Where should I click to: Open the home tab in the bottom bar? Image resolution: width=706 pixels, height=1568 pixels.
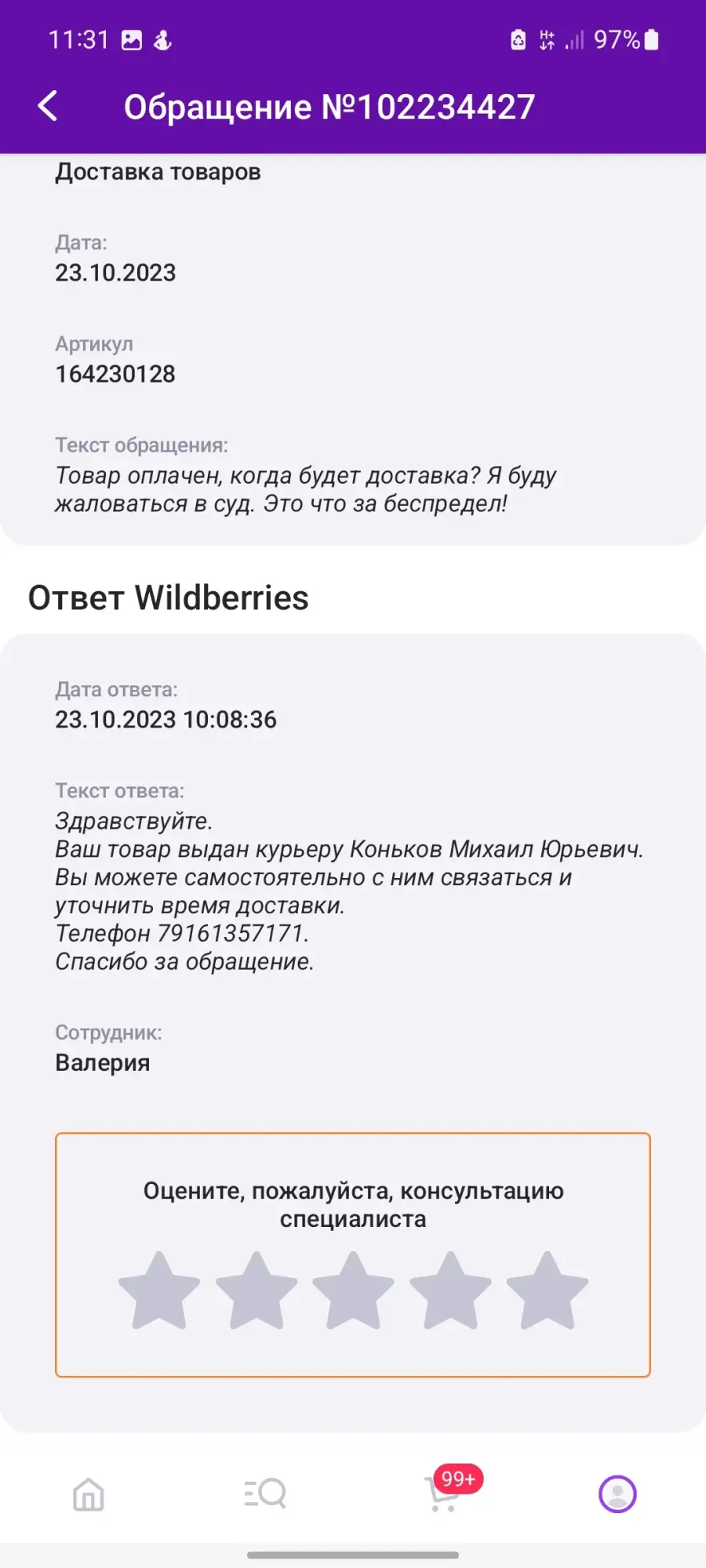(x=89, y=1494)
